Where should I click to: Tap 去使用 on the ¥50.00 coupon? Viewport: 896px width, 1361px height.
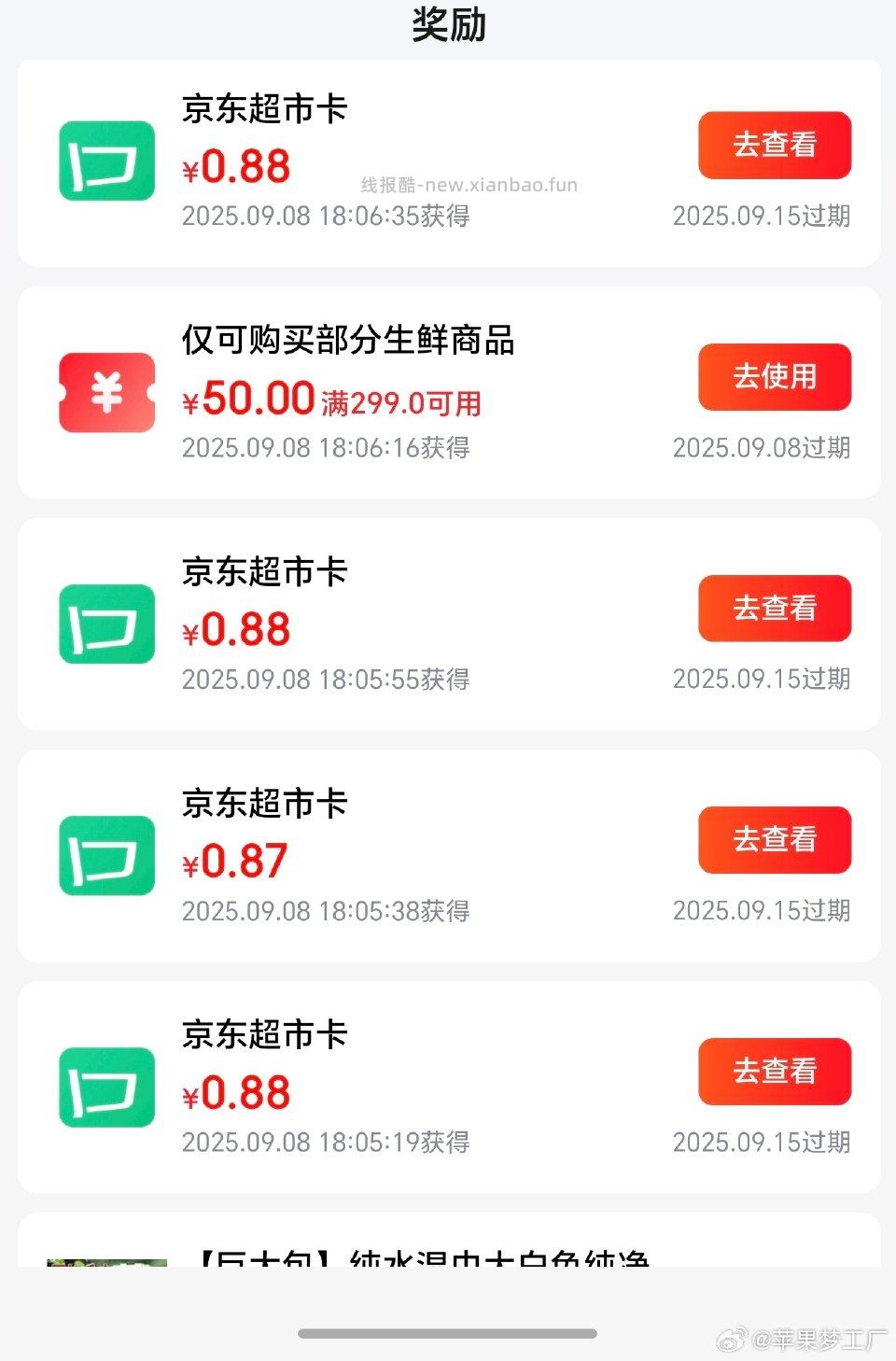click(x=774, y=377)
